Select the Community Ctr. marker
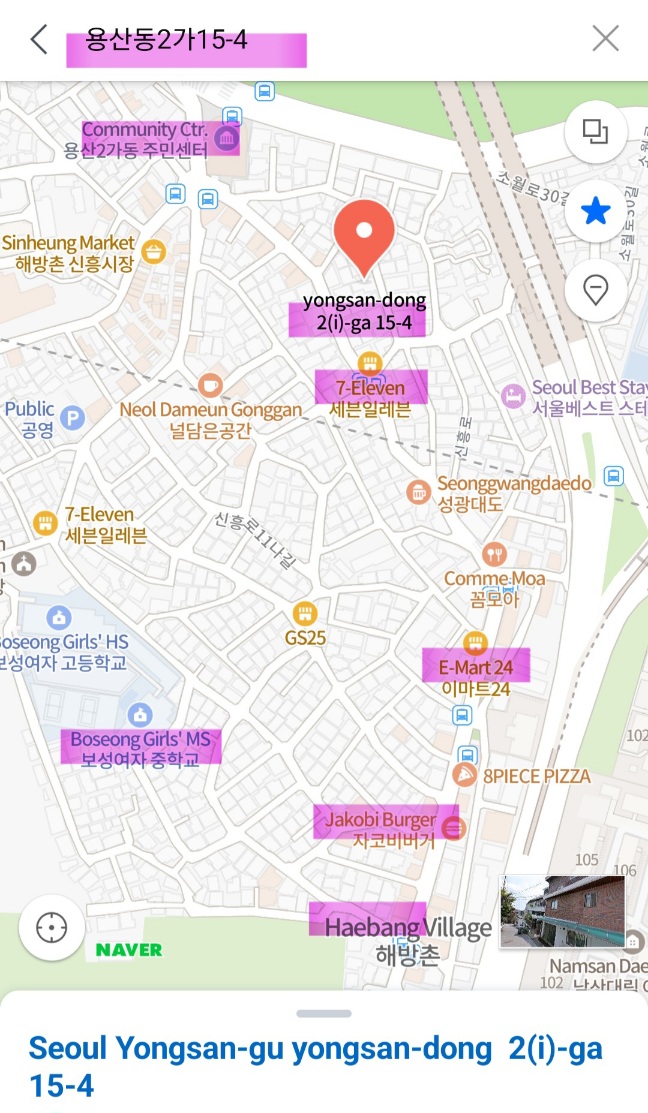Viewport: 648px width, 1113px height. [226, 136]
